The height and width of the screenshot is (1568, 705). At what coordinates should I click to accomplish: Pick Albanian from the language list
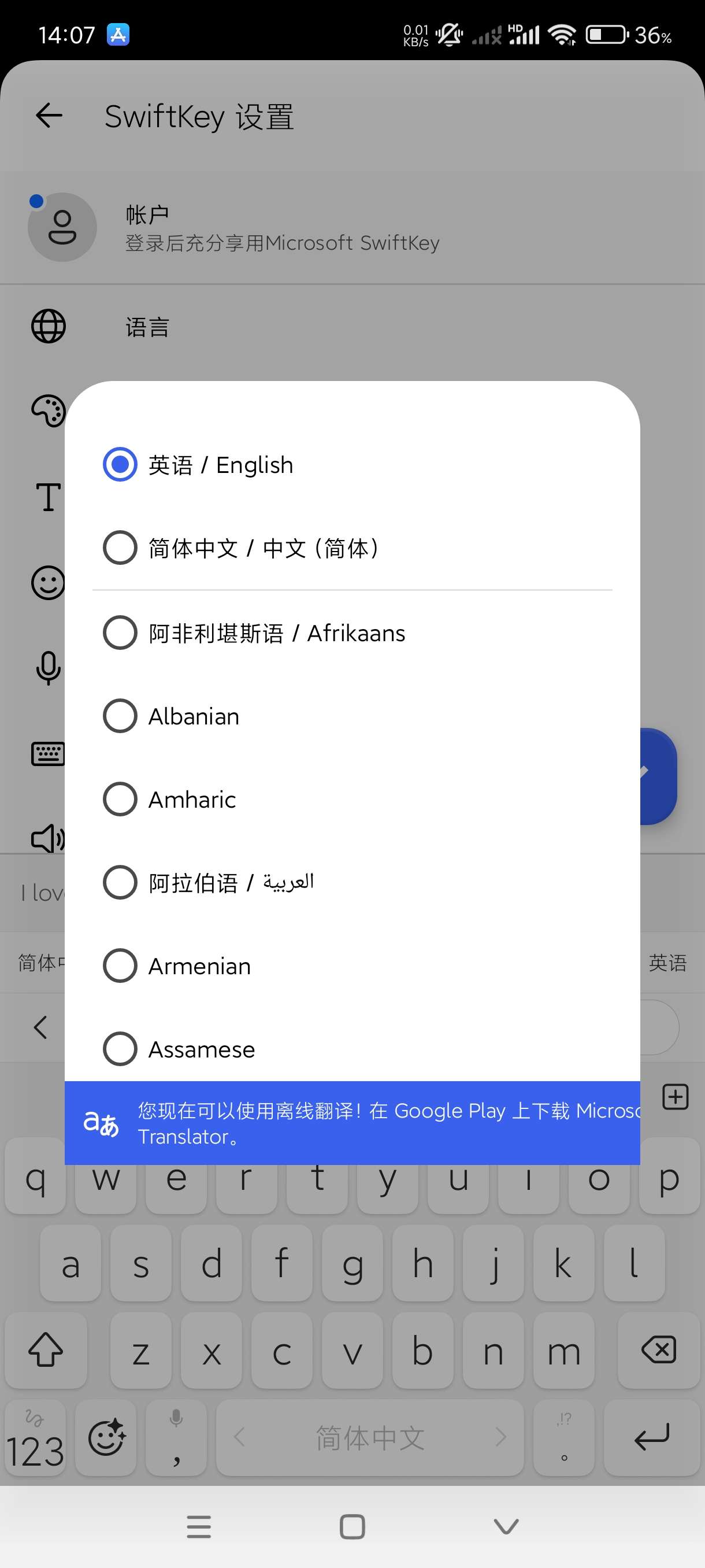click(x=120, y=716)
